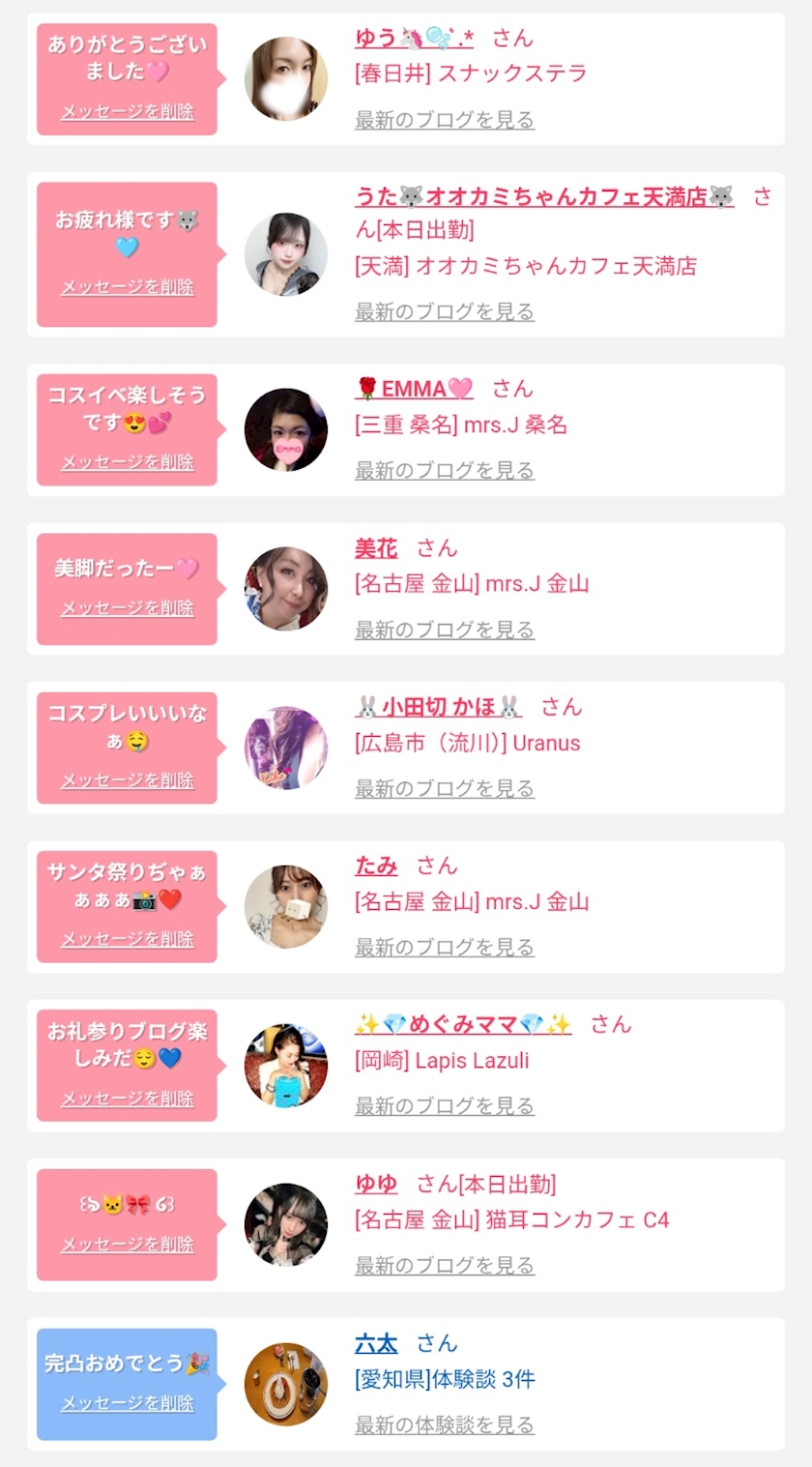Open めぐみママ's profile link

point(463,1024)
